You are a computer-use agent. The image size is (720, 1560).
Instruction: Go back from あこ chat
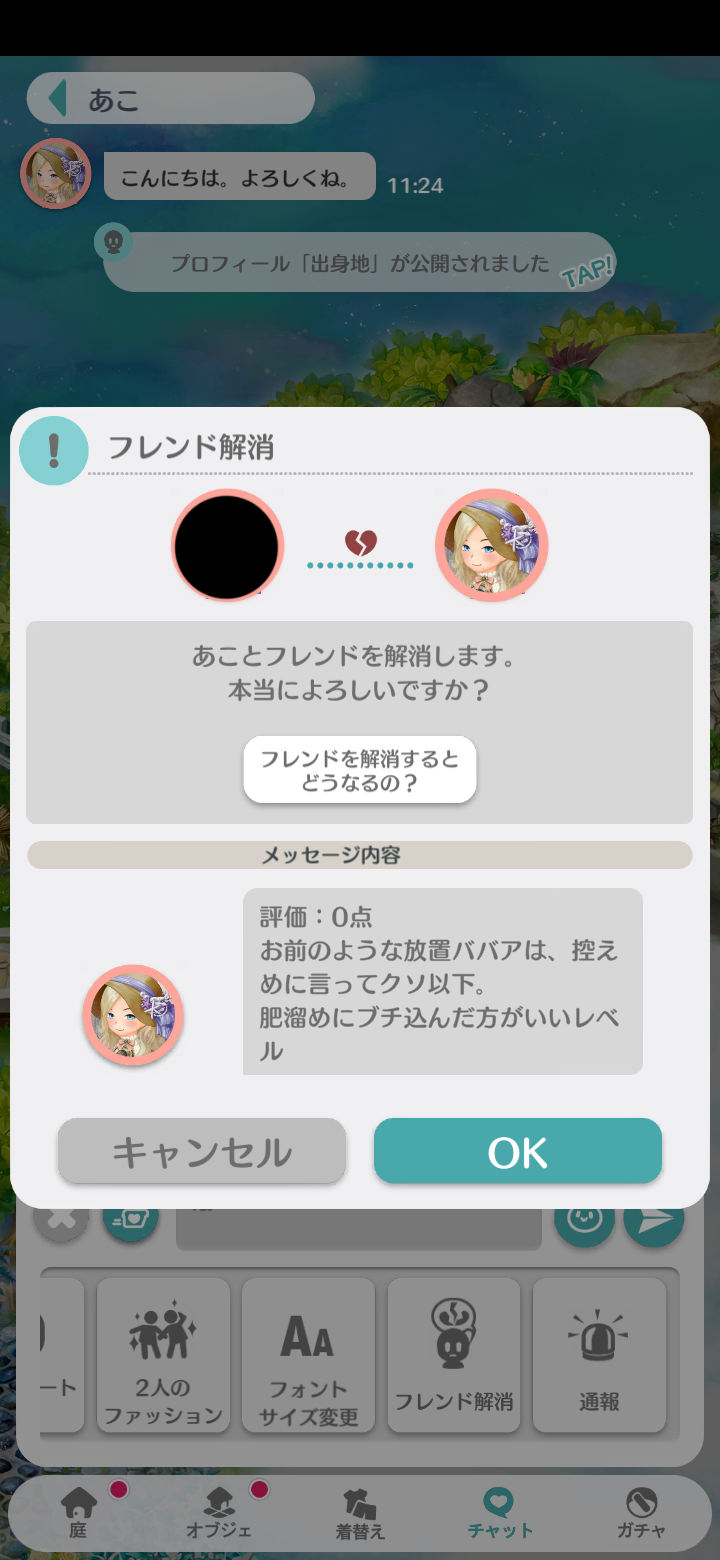click(x=58, y=99)
